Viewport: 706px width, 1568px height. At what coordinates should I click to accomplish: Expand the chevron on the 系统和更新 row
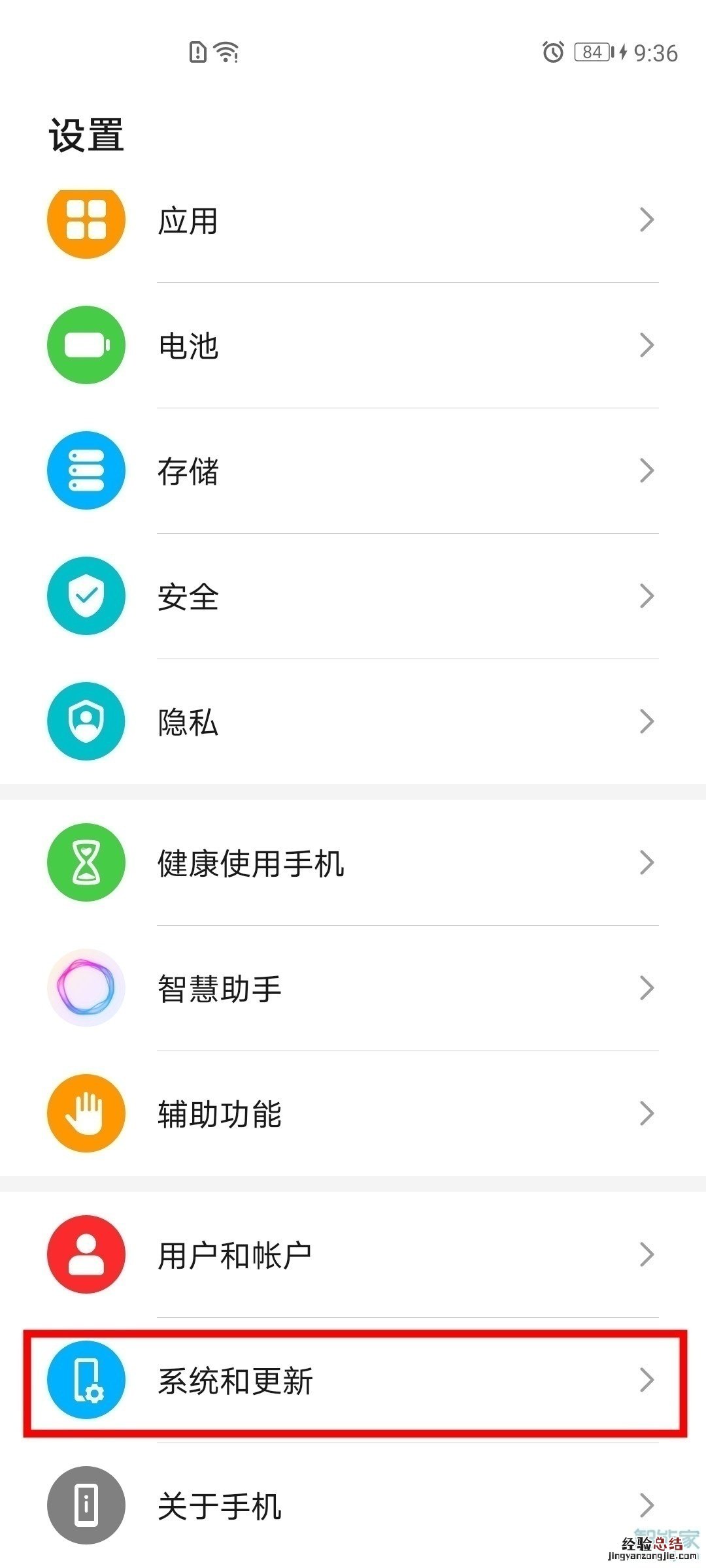pyautogui.click(x=646, y=1380)
